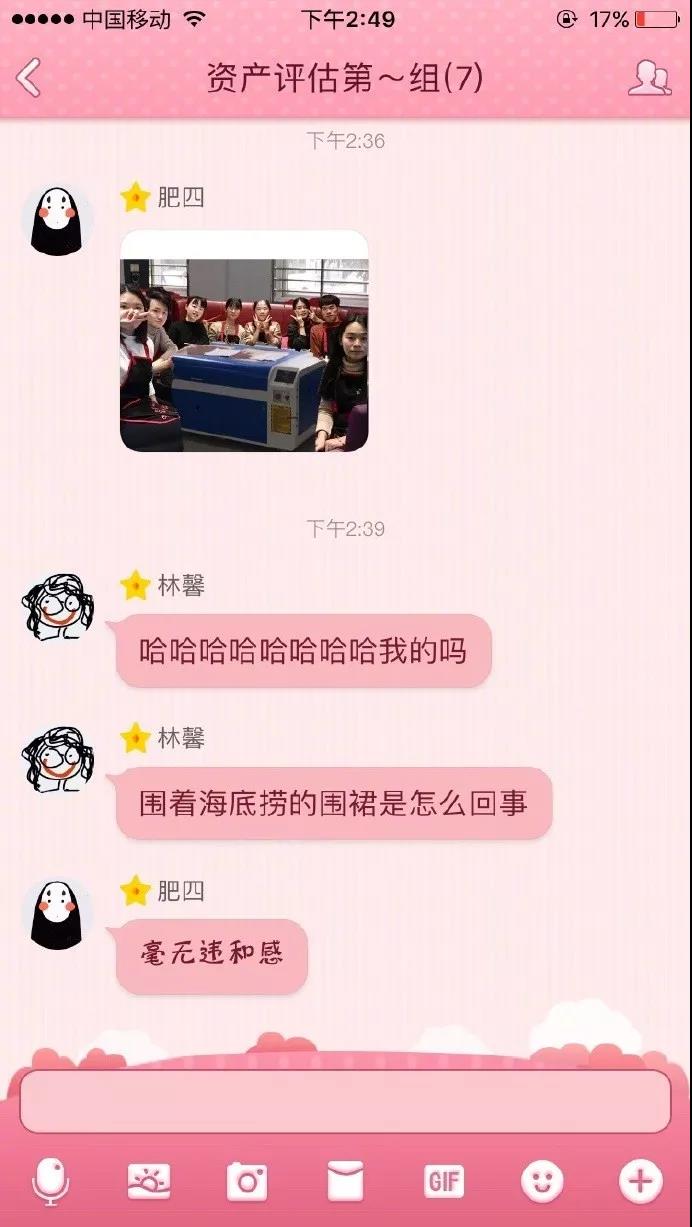Open the group members icon
This screenshot has width=692, height=1227.
[x=649, y=78]
